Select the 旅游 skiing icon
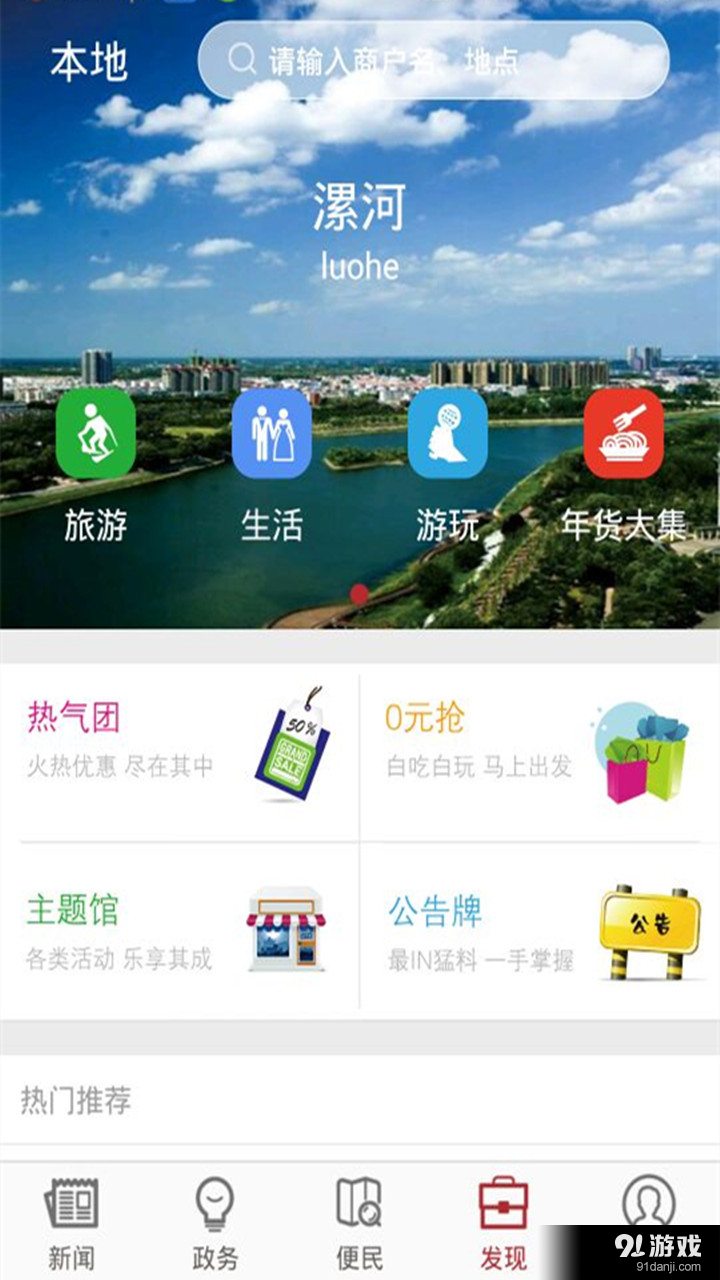 pyautogui.click(x=93, y=434)
